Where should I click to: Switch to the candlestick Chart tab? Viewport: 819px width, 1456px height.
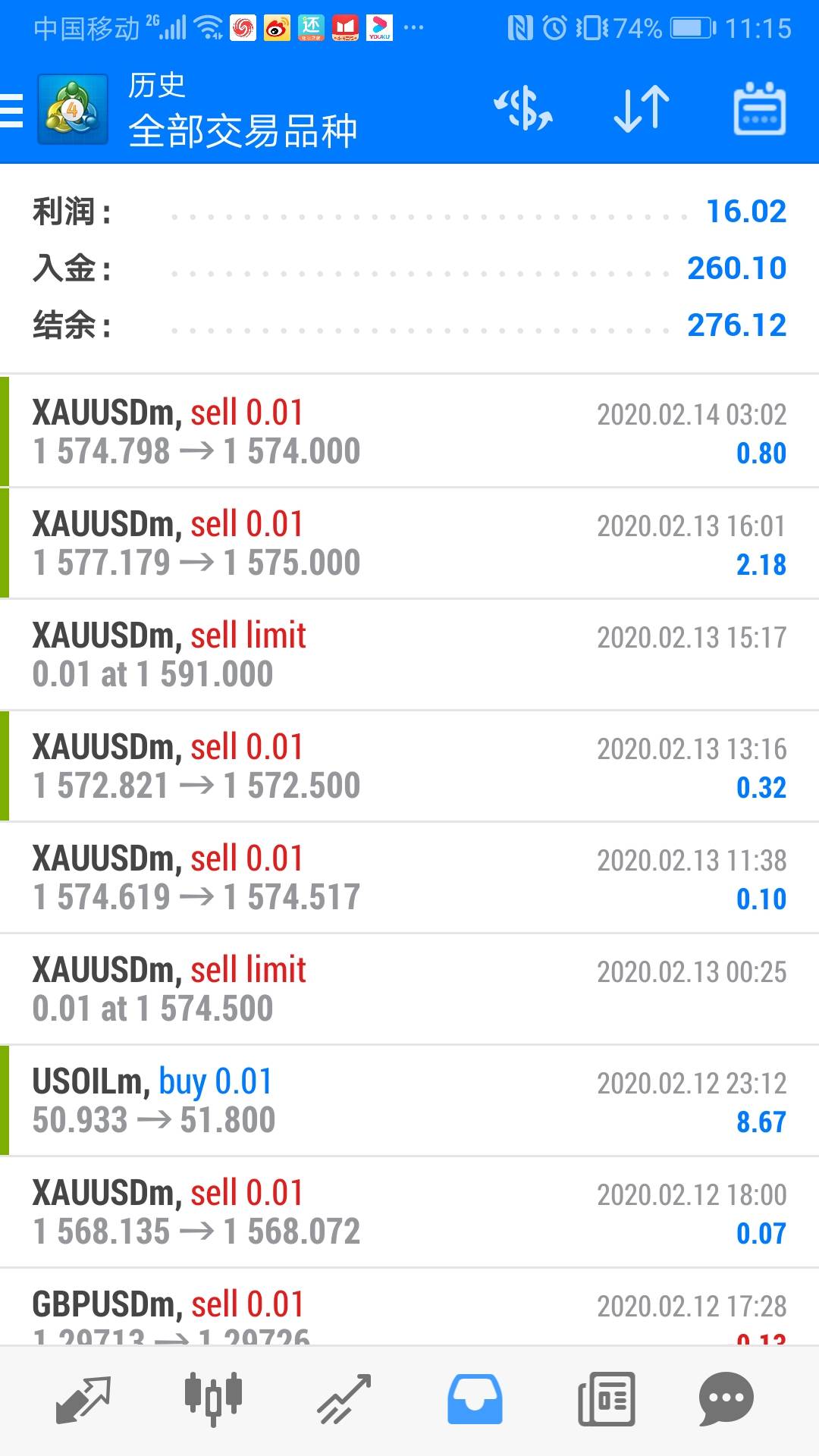tap(213, 1399)
